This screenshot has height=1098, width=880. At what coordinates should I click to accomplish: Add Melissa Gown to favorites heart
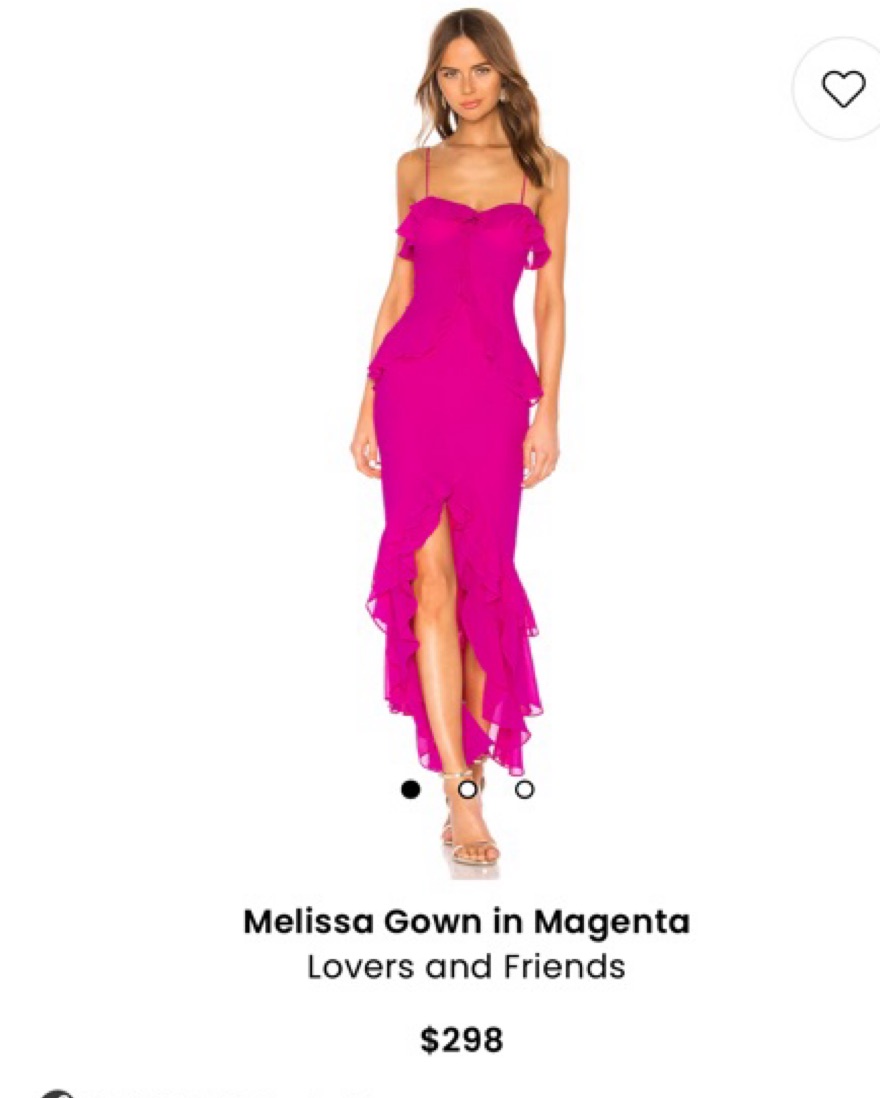pos(843,90)
